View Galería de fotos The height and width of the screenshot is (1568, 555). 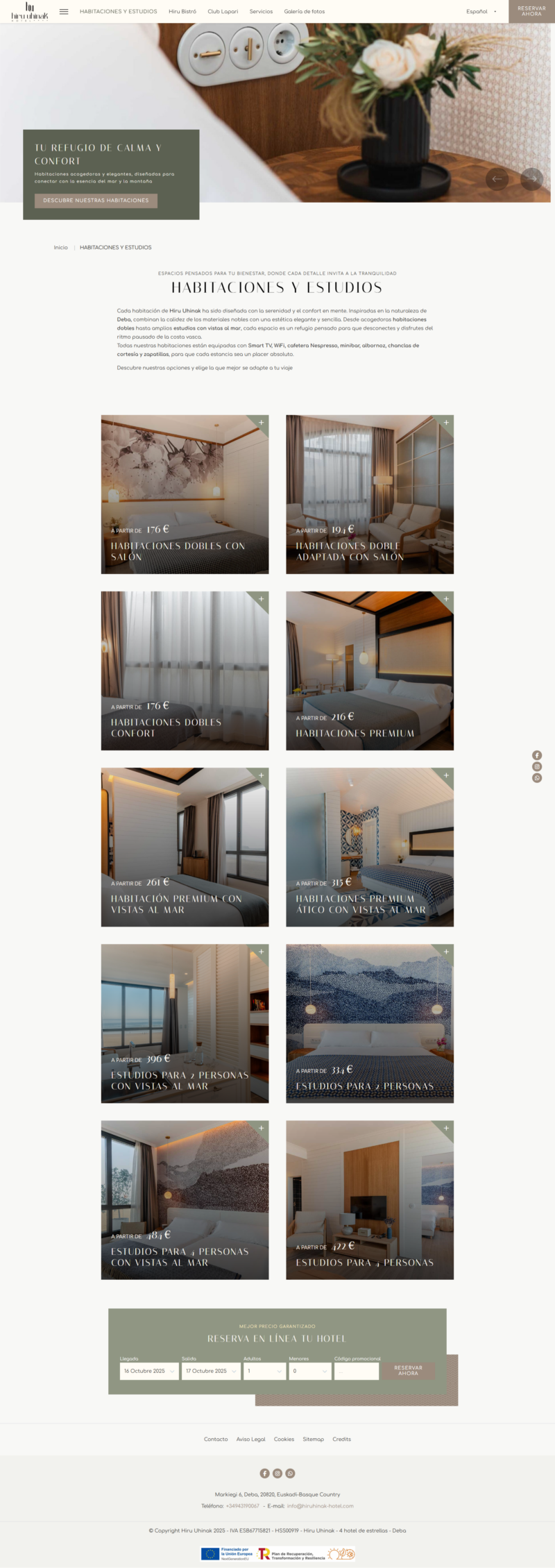click(x=304, y=12)
